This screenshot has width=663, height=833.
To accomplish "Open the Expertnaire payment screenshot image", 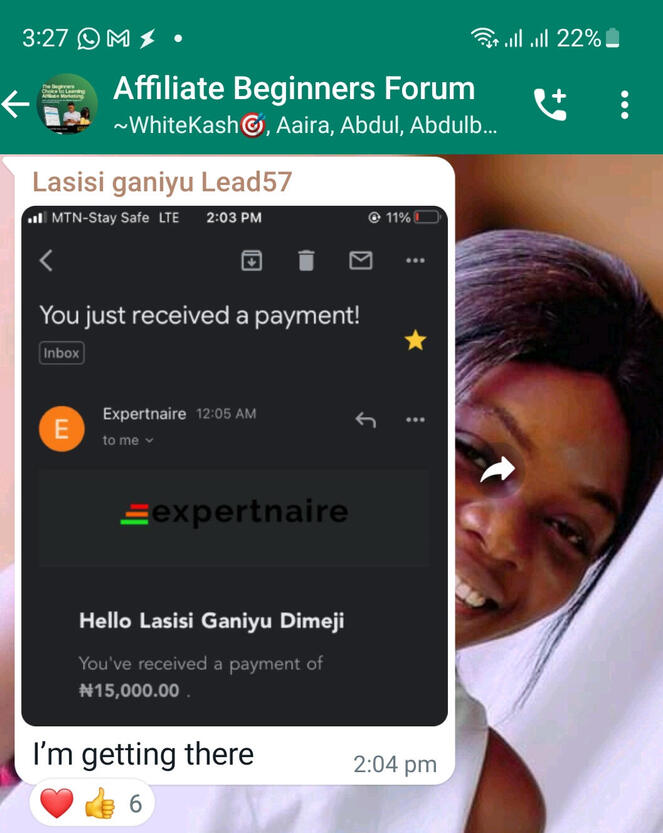I will coord(234,465).
